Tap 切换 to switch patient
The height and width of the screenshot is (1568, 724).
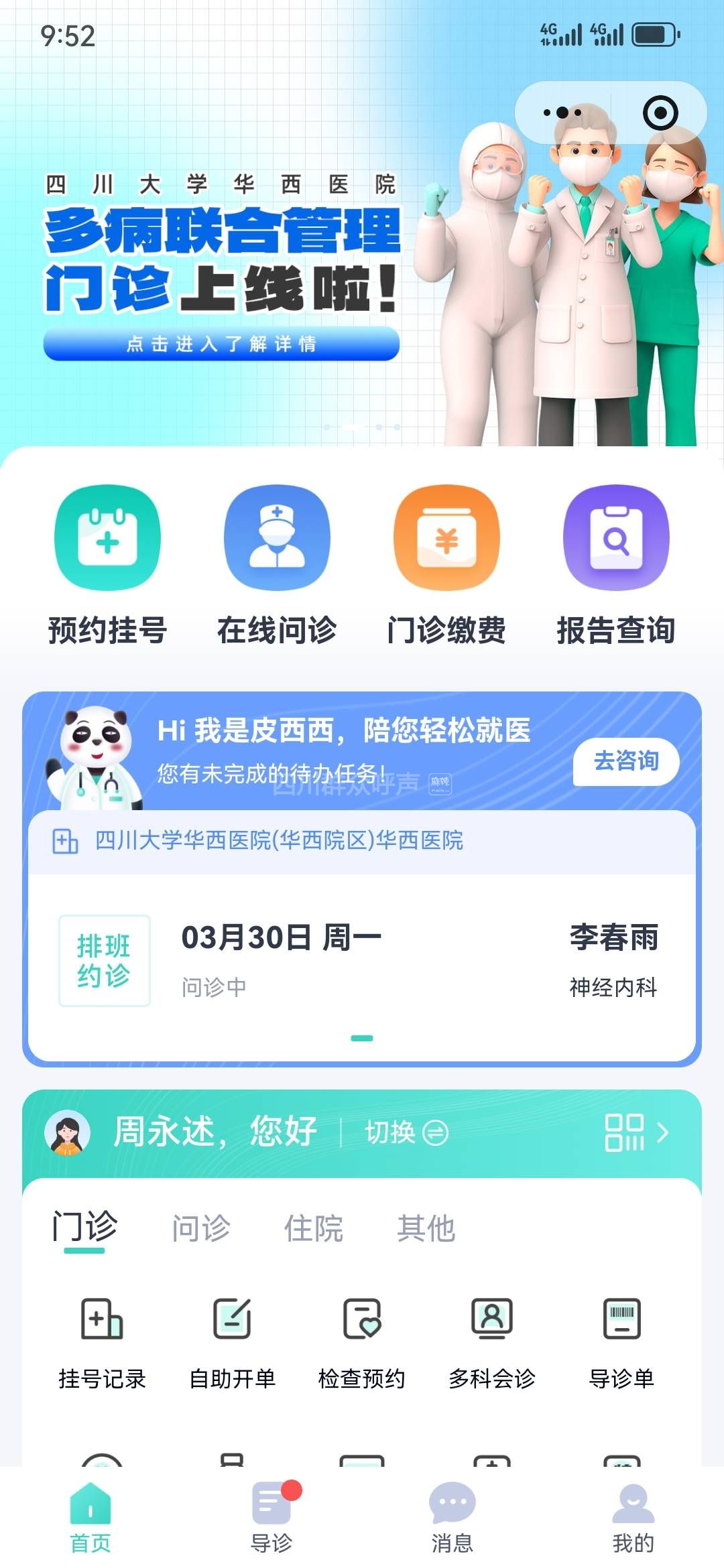[x=406, y=1132]
